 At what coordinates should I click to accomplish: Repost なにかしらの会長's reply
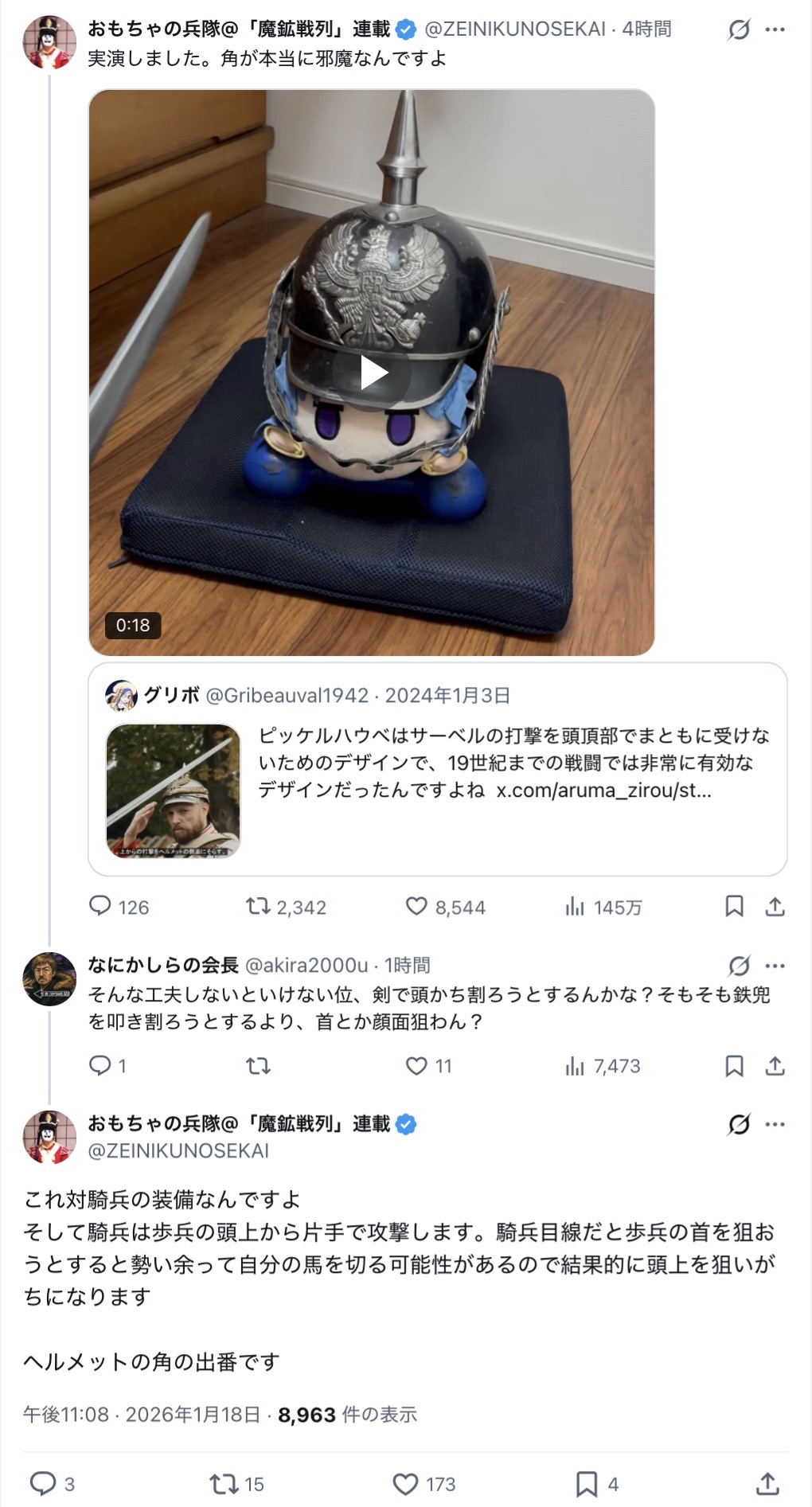(258, 1065)
